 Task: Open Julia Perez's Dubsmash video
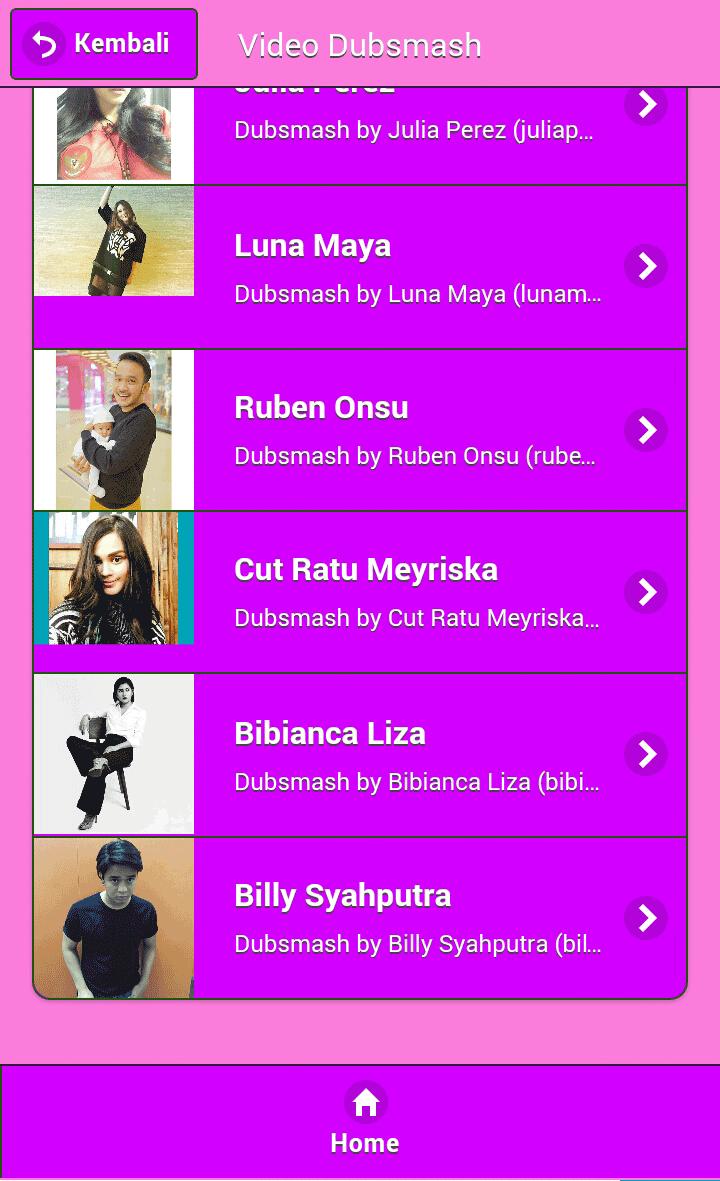click(x=413, y=131)
